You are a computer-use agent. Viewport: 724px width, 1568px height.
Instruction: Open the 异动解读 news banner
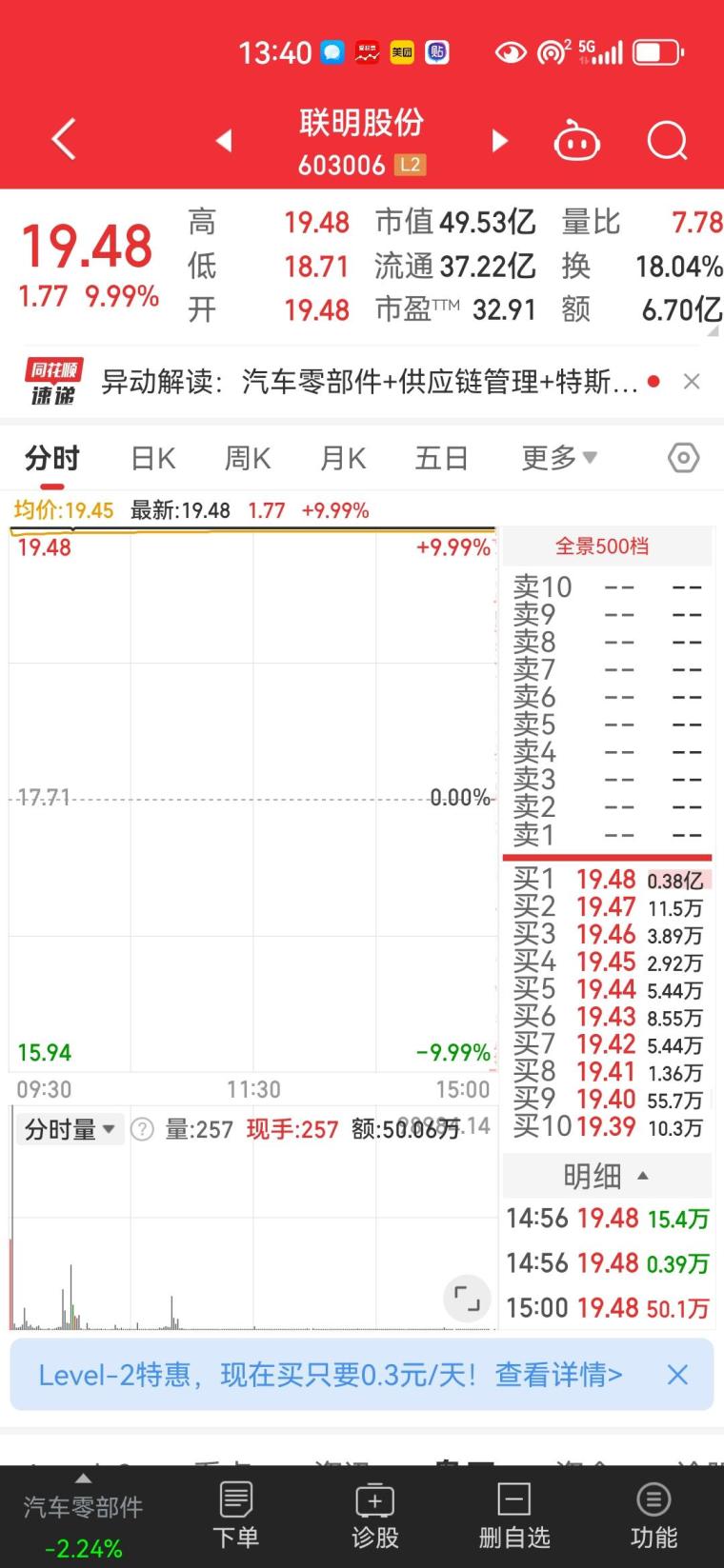370,382
